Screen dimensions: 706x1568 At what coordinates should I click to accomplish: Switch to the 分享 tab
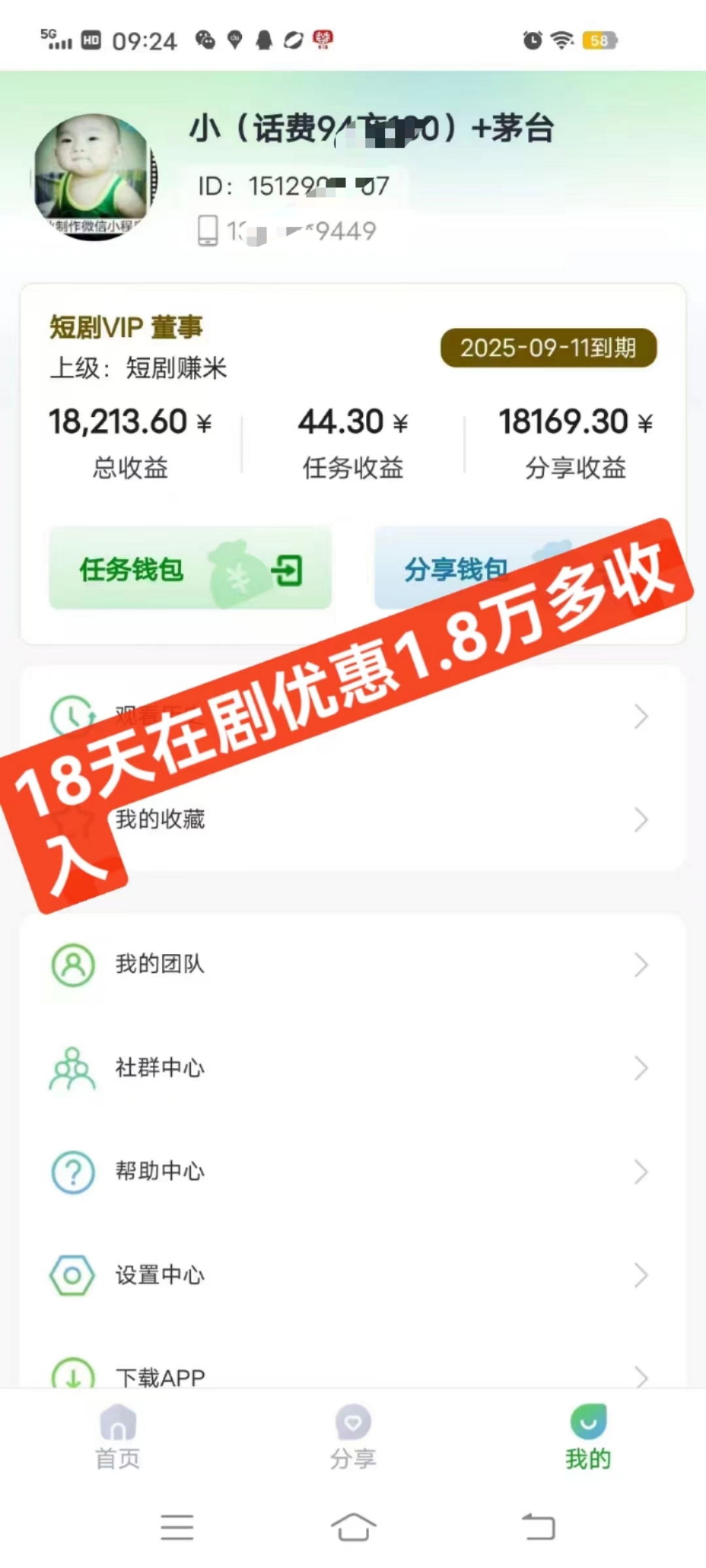click(x=353, y=1436)
